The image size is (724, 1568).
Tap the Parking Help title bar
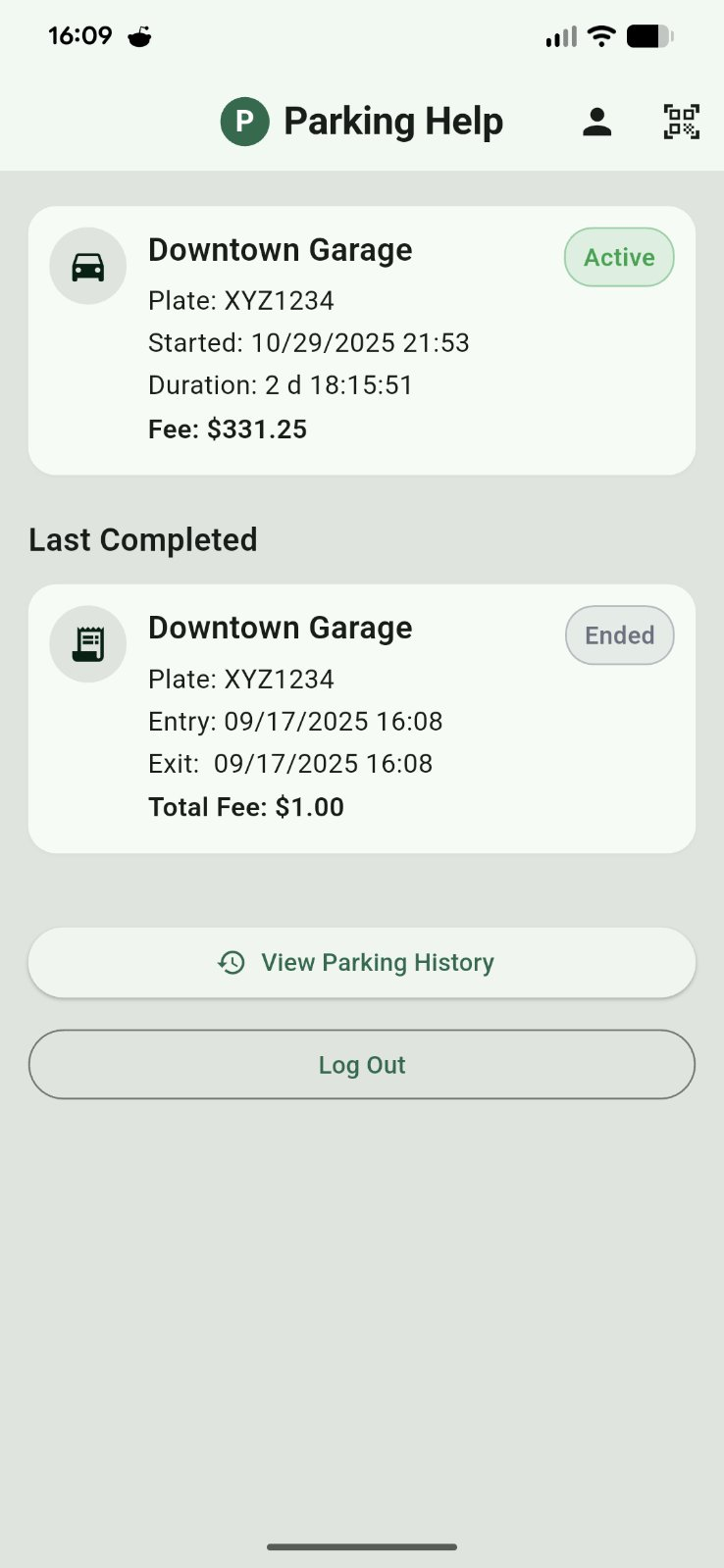393,122
